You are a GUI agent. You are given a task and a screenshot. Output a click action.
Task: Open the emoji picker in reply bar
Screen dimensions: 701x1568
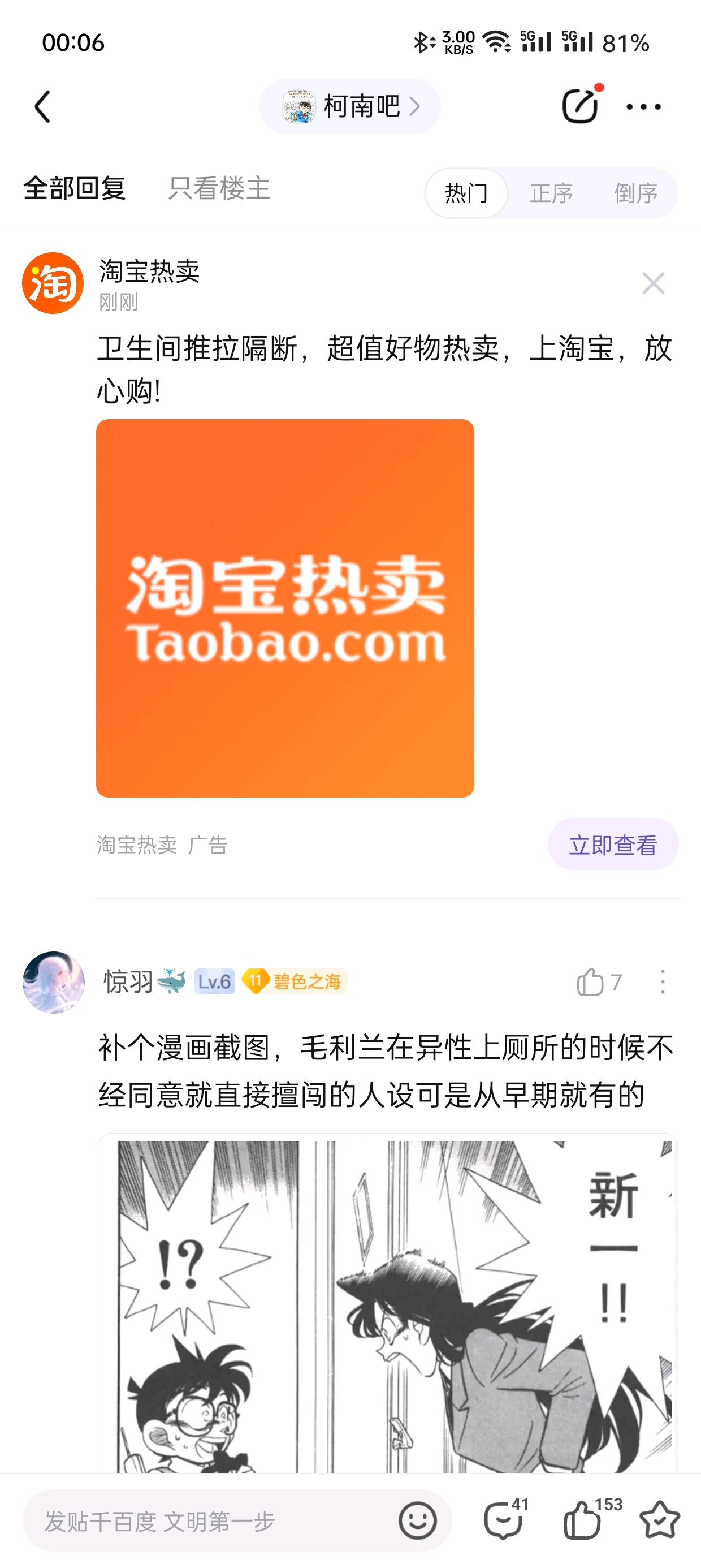(x=417, y=1521)
